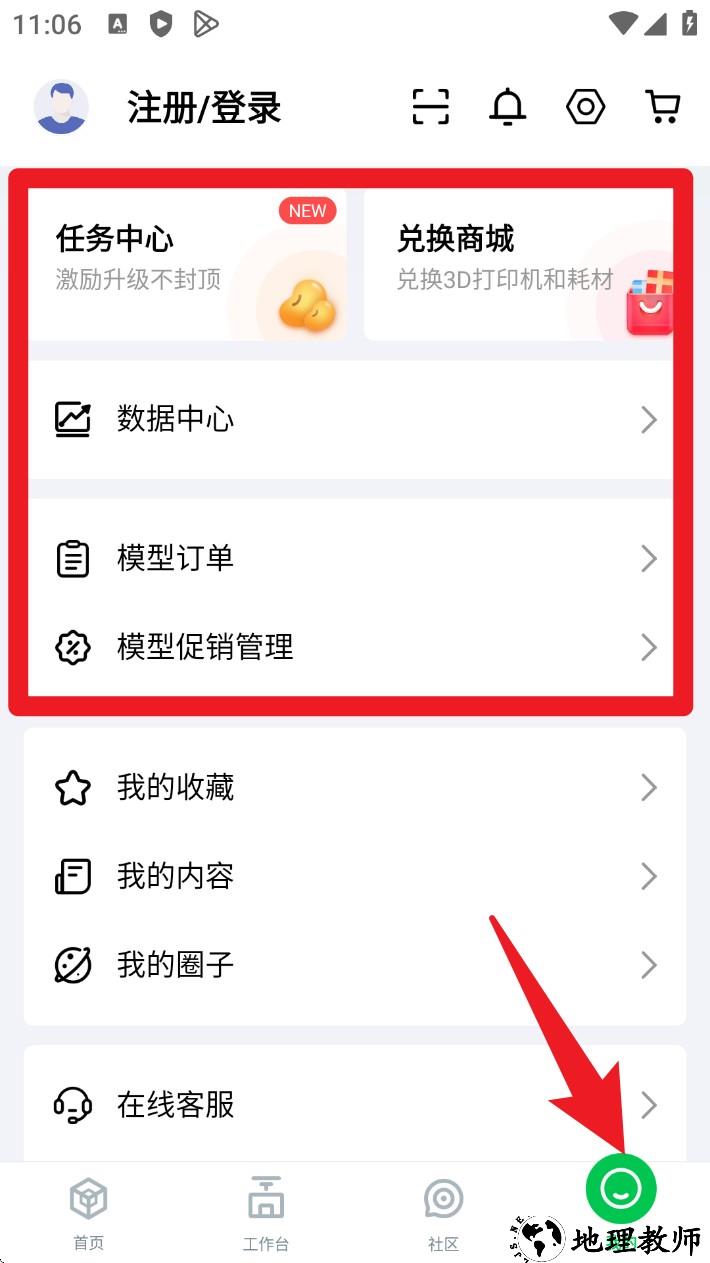Open the 任务中心 card
The width and height of the screenshot is (710, 1263).
188,265
